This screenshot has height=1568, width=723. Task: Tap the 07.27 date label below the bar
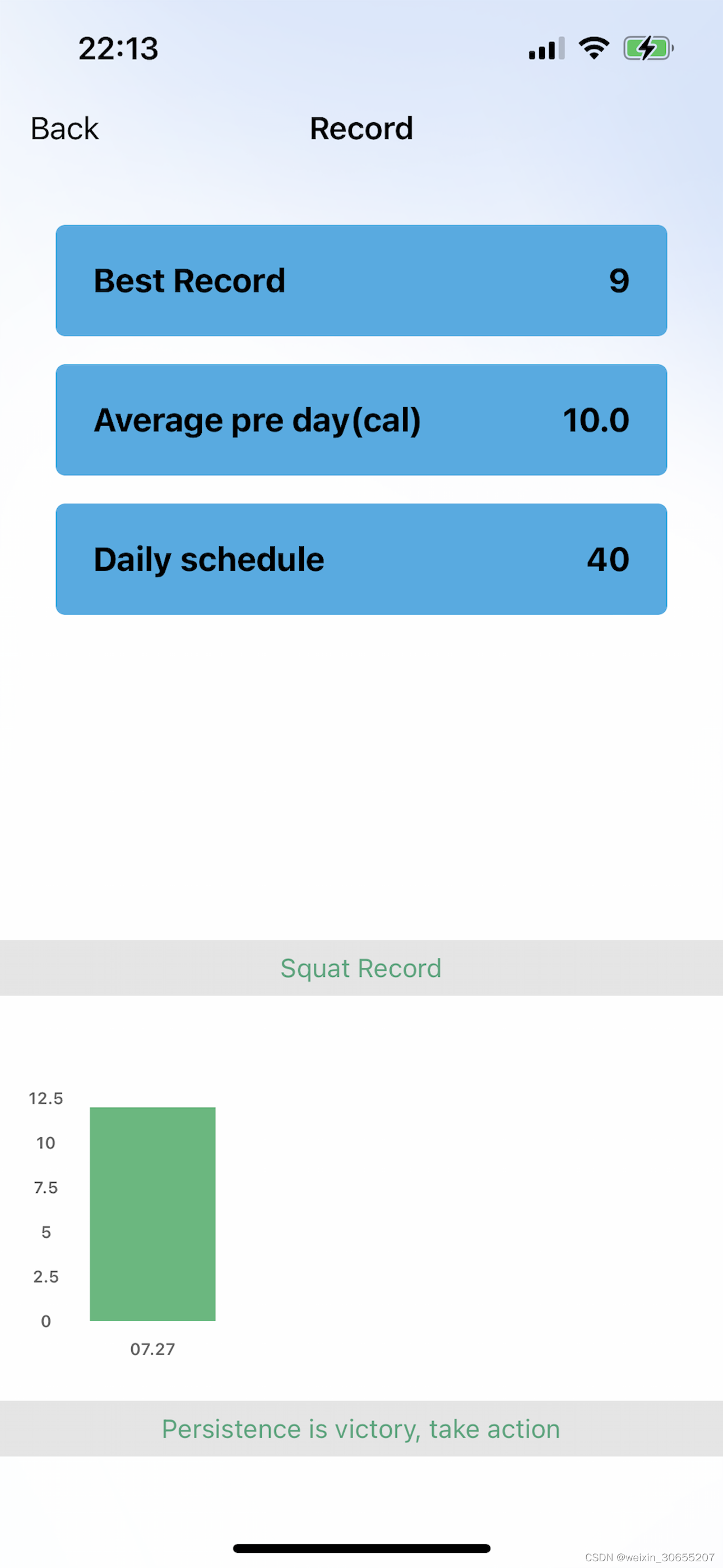tap(153, 1349)
